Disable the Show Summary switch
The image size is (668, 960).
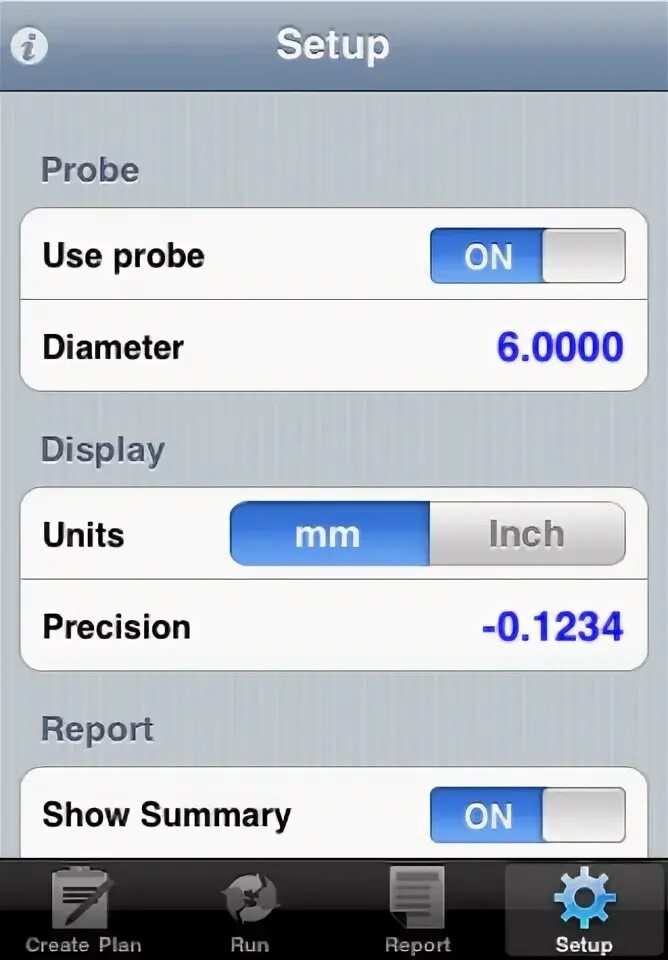tap(527, 815)
